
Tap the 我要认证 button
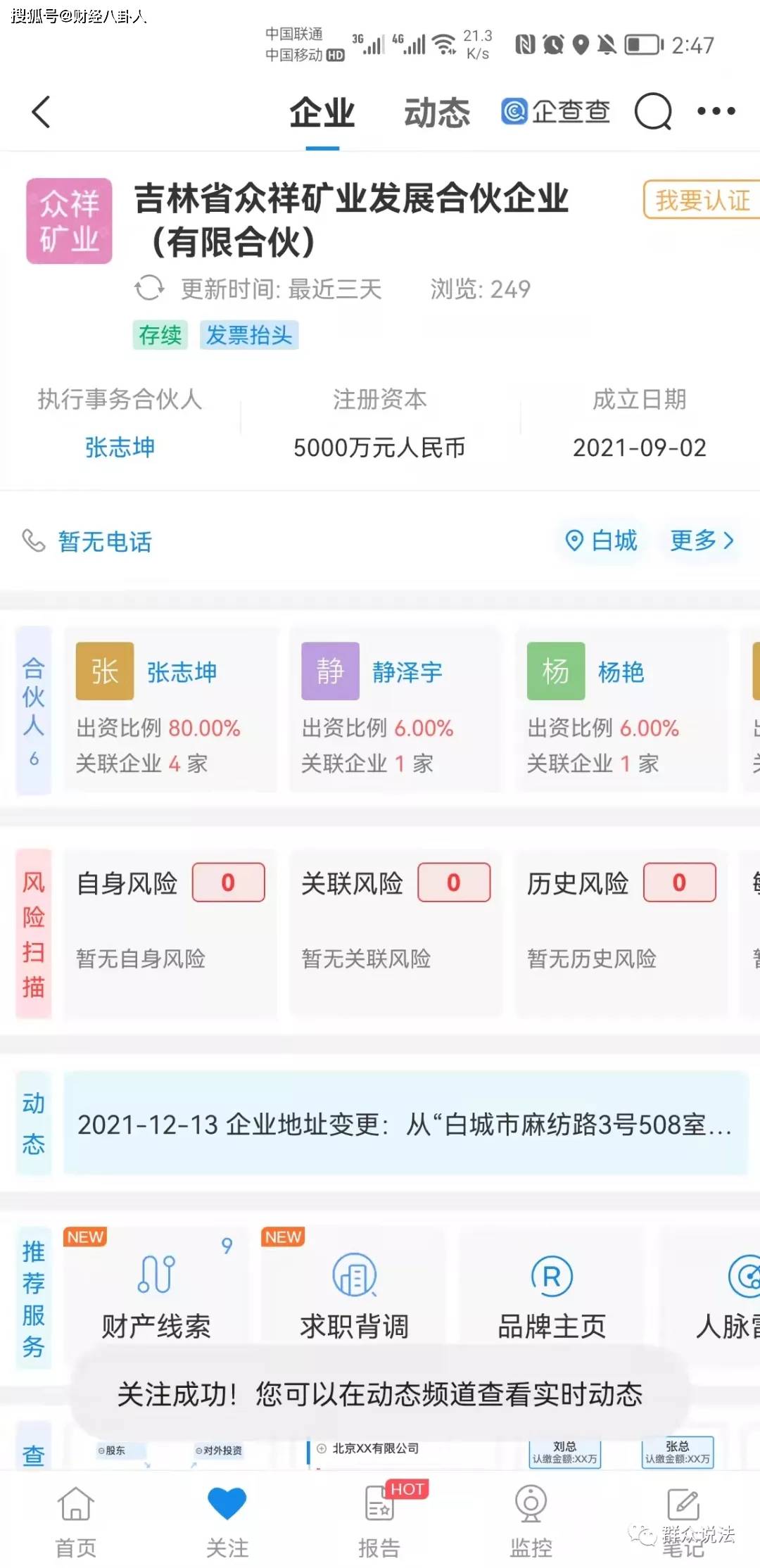pyautogui.click(x=702, y=201)
